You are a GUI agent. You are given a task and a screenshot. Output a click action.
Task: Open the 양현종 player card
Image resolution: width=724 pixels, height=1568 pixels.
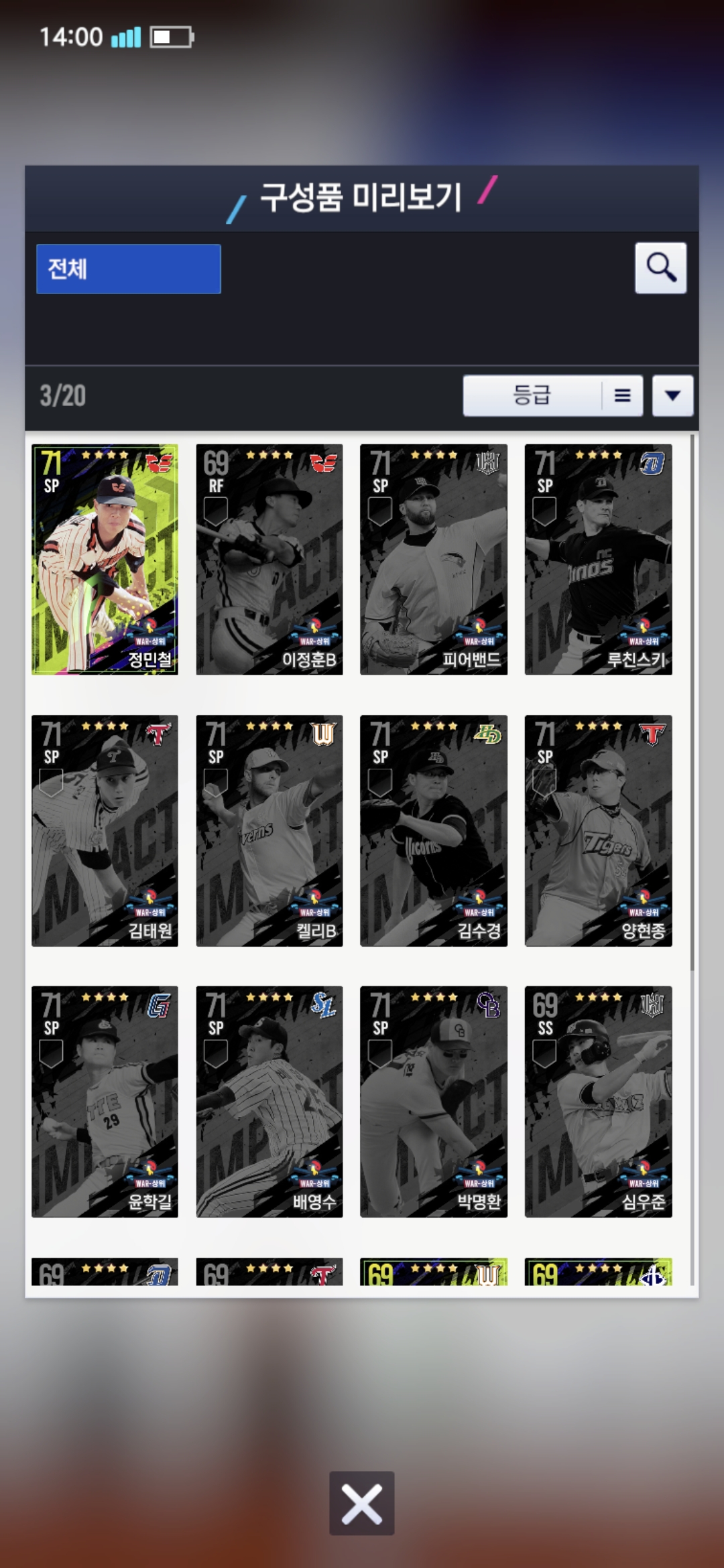coord(598,831)
